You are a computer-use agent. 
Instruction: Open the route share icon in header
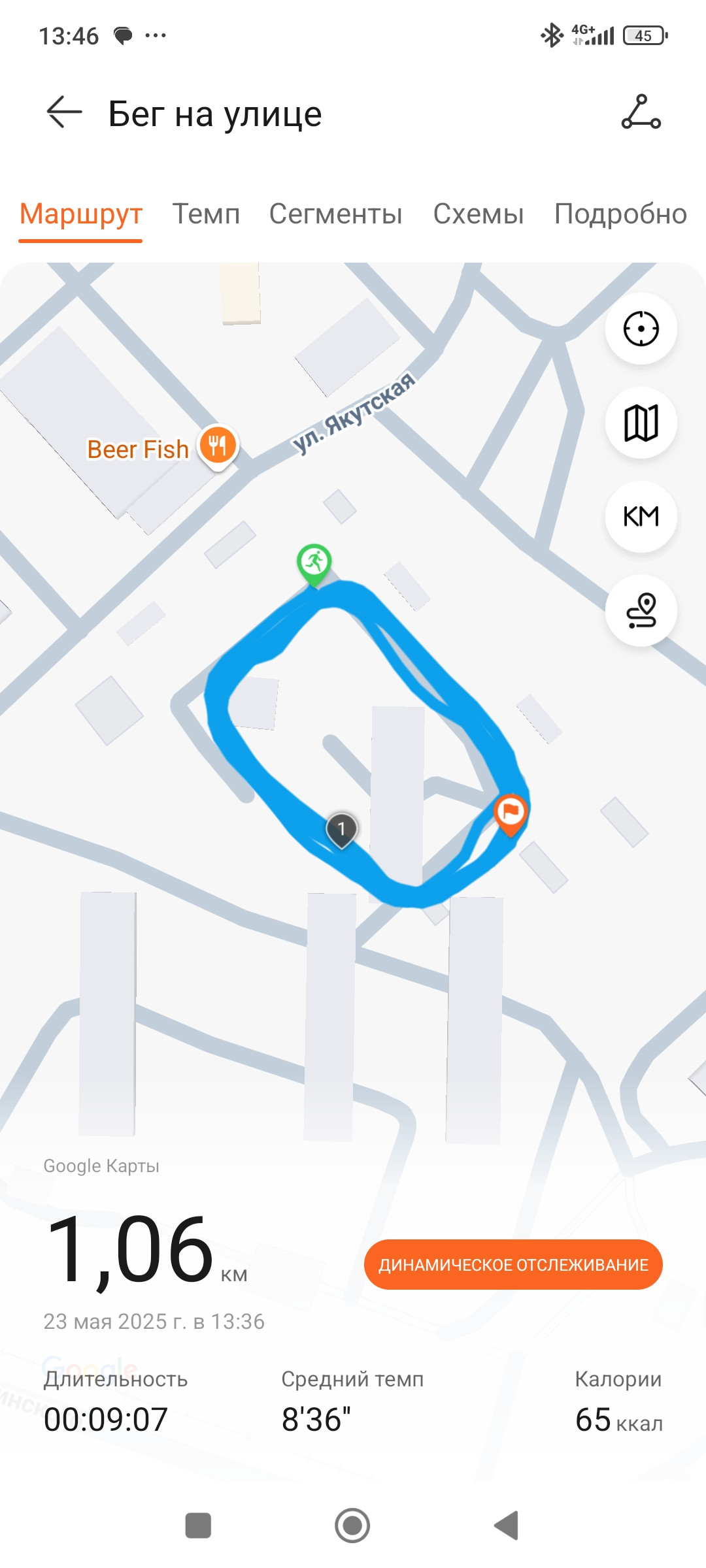[x=641, y=112]
